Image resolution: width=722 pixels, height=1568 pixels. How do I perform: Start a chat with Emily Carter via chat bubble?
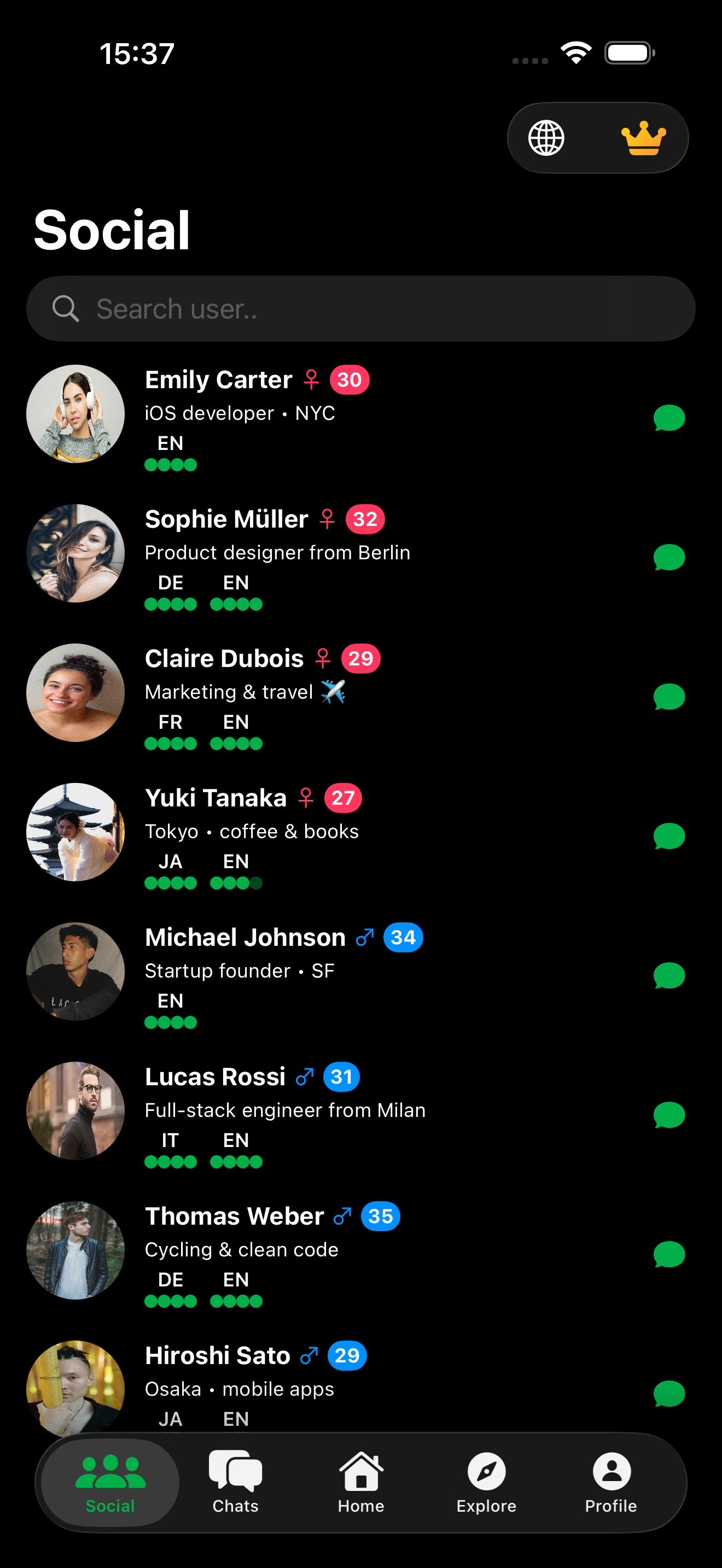[668, 418]
